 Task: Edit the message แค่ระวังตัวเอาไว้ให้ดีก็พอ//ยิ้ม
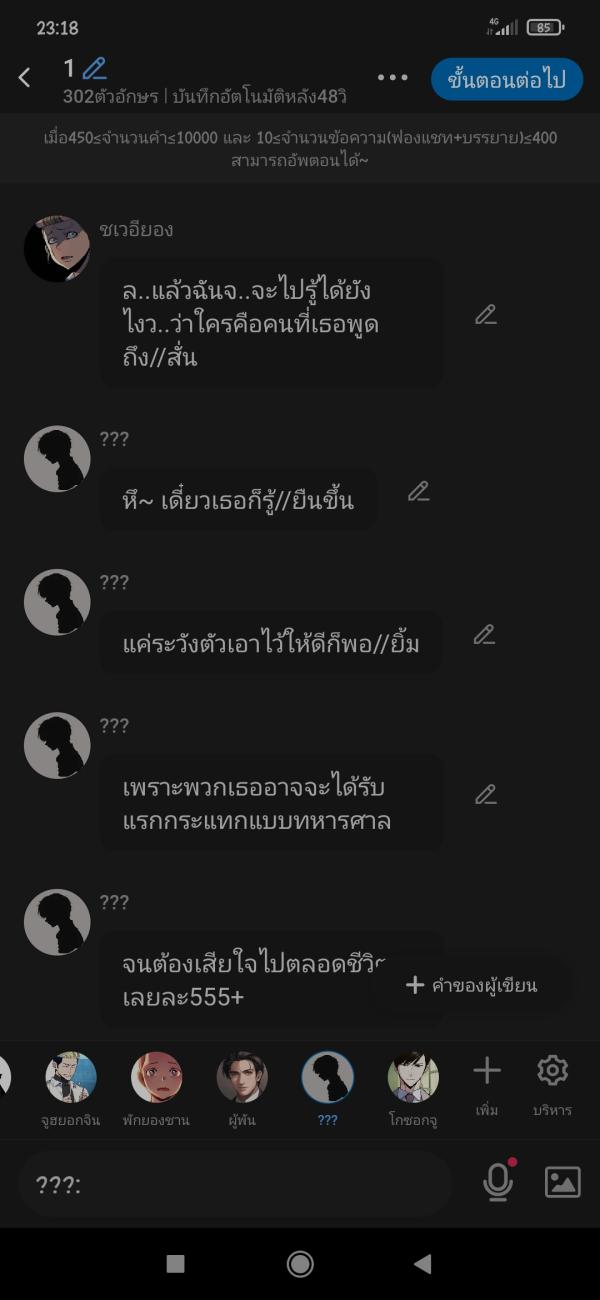(x=484, y=634)
